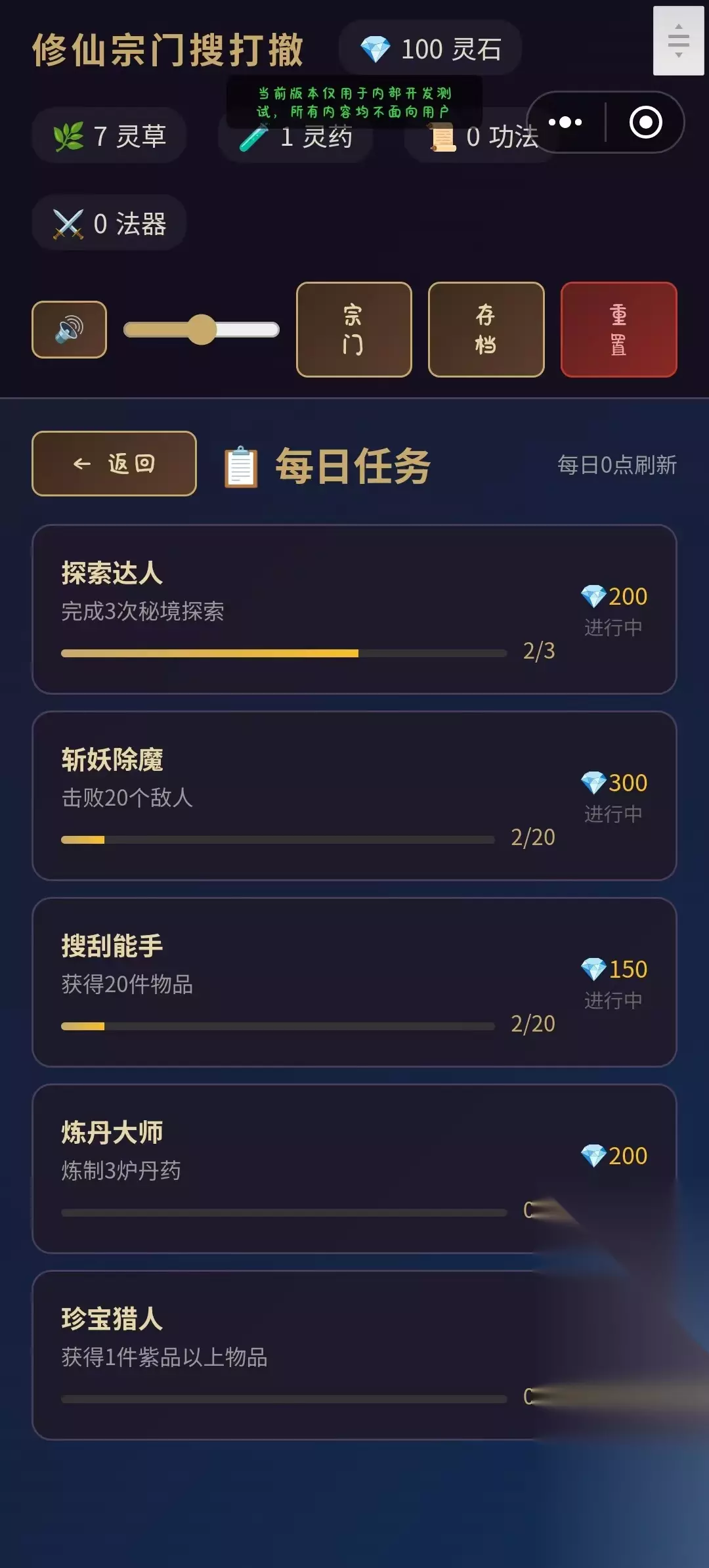
Task: Open the mini program three-dot menu
Action: (x=565, y=122)
